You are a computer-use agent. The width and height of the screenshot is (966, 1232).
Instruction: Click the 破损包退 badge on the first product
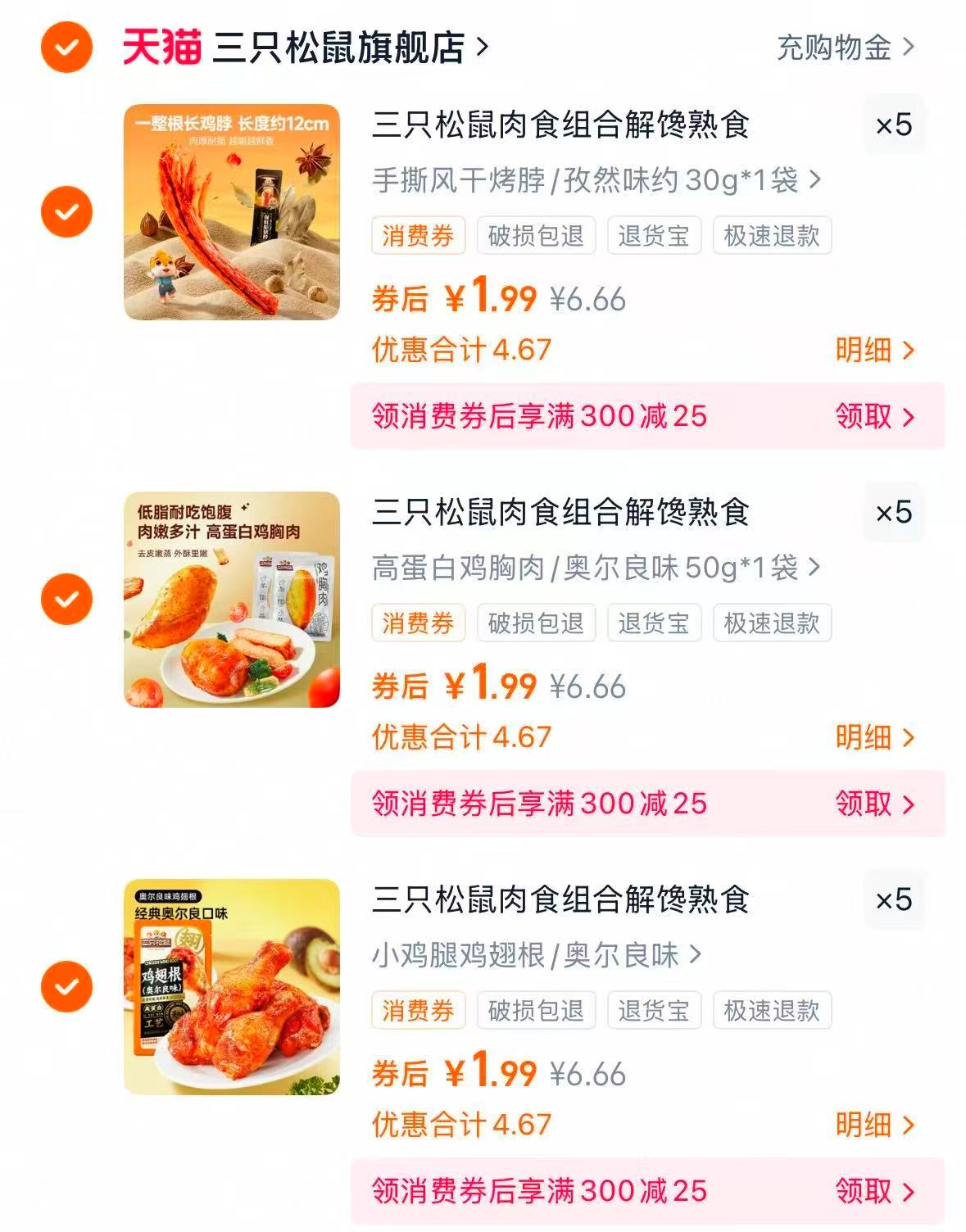tap(537, 236)
